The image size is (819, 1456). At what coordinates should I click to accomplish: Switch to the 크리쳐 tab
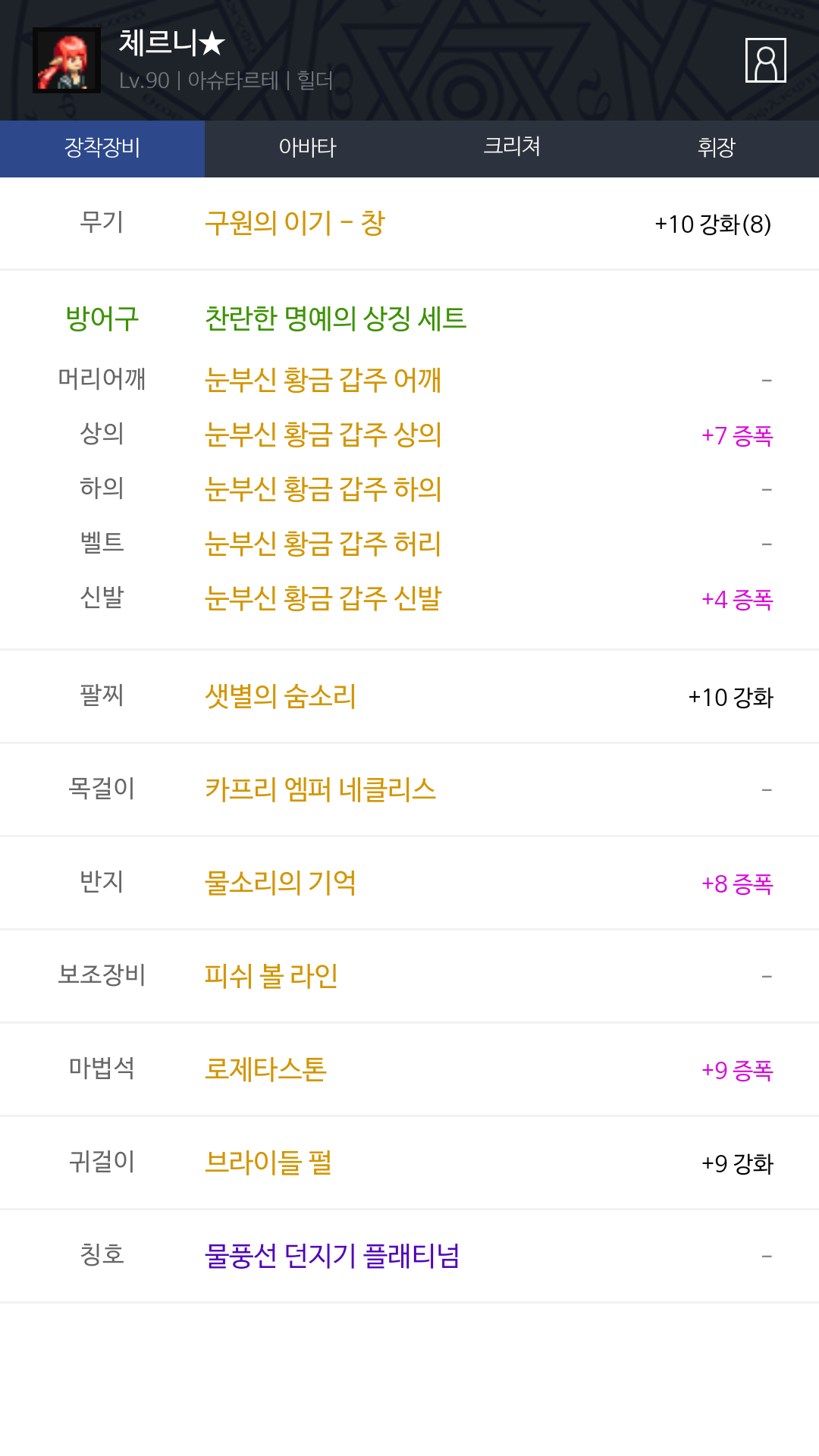[x=512, y=148]
